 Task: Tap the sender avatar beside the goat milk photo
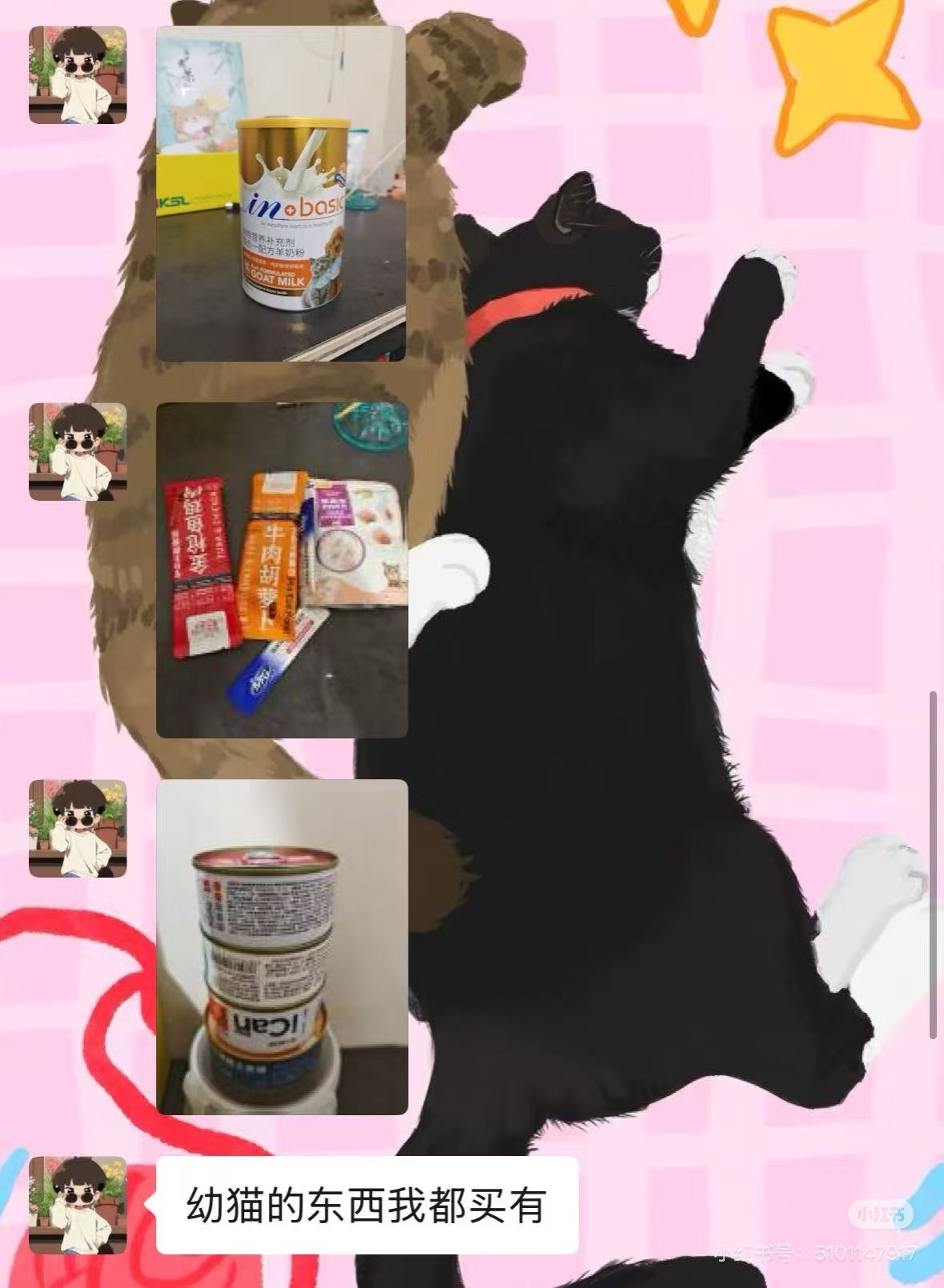point(78,75)
